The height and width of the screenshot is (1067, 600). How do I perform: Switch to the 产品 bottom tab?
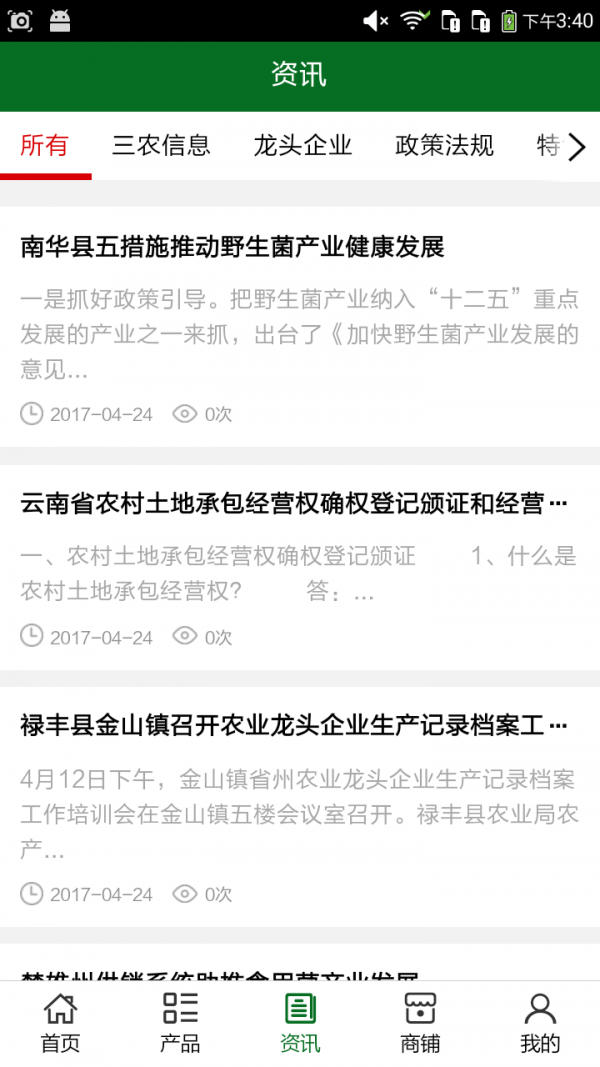[180, 1022]
